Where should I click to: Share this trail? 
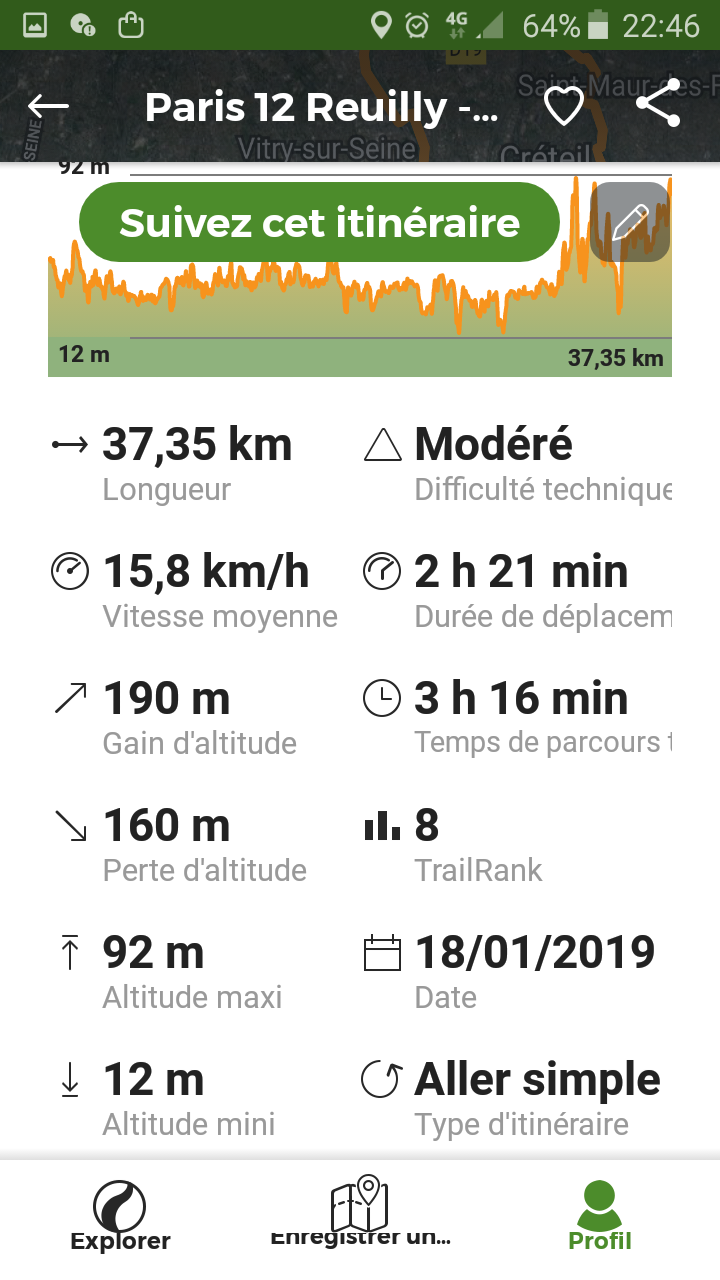click(658, 104)
